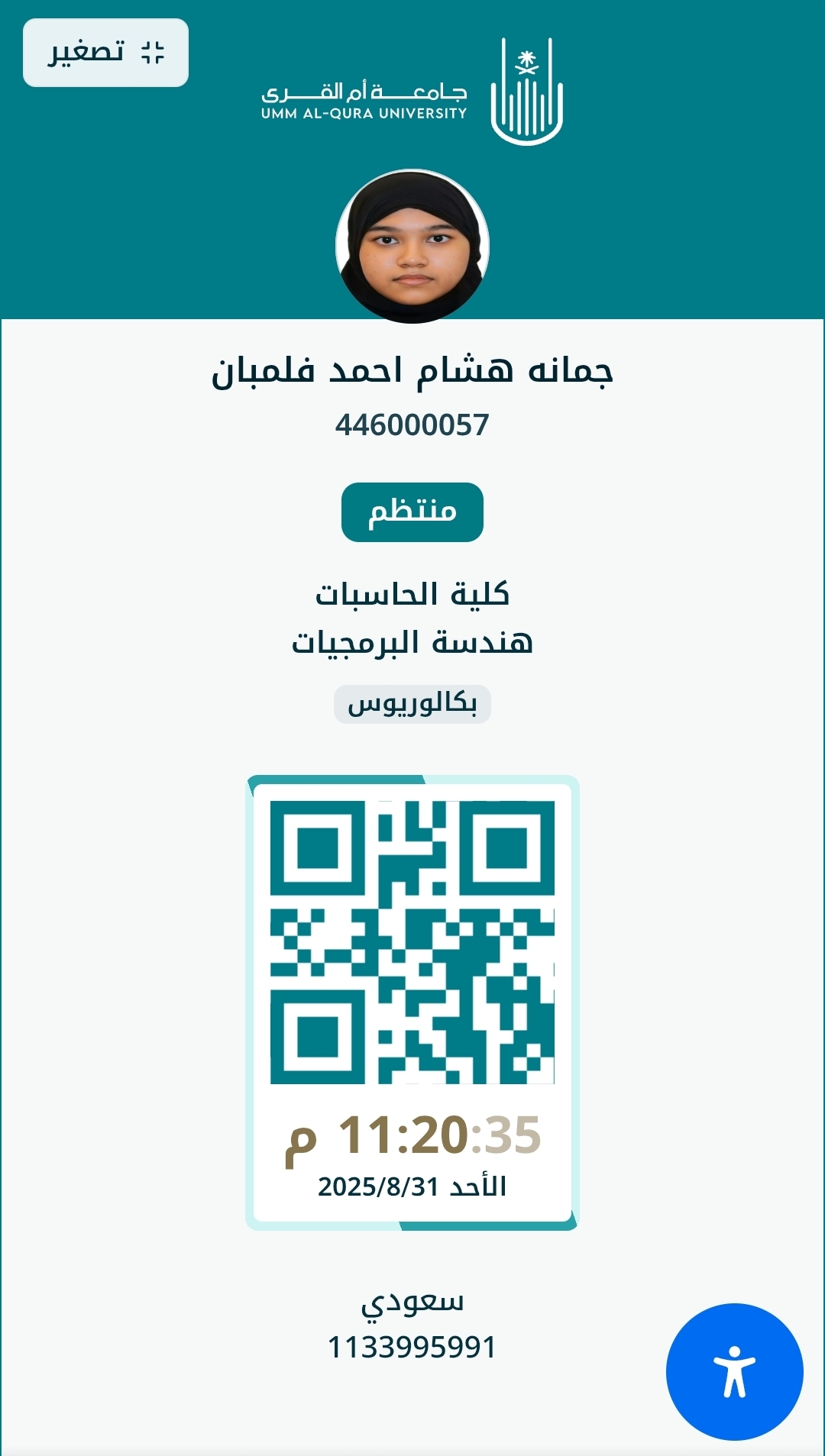This screenshot has width=825, height=1456.
Task: Open the accessibility options button
Action: [734, 1371]
